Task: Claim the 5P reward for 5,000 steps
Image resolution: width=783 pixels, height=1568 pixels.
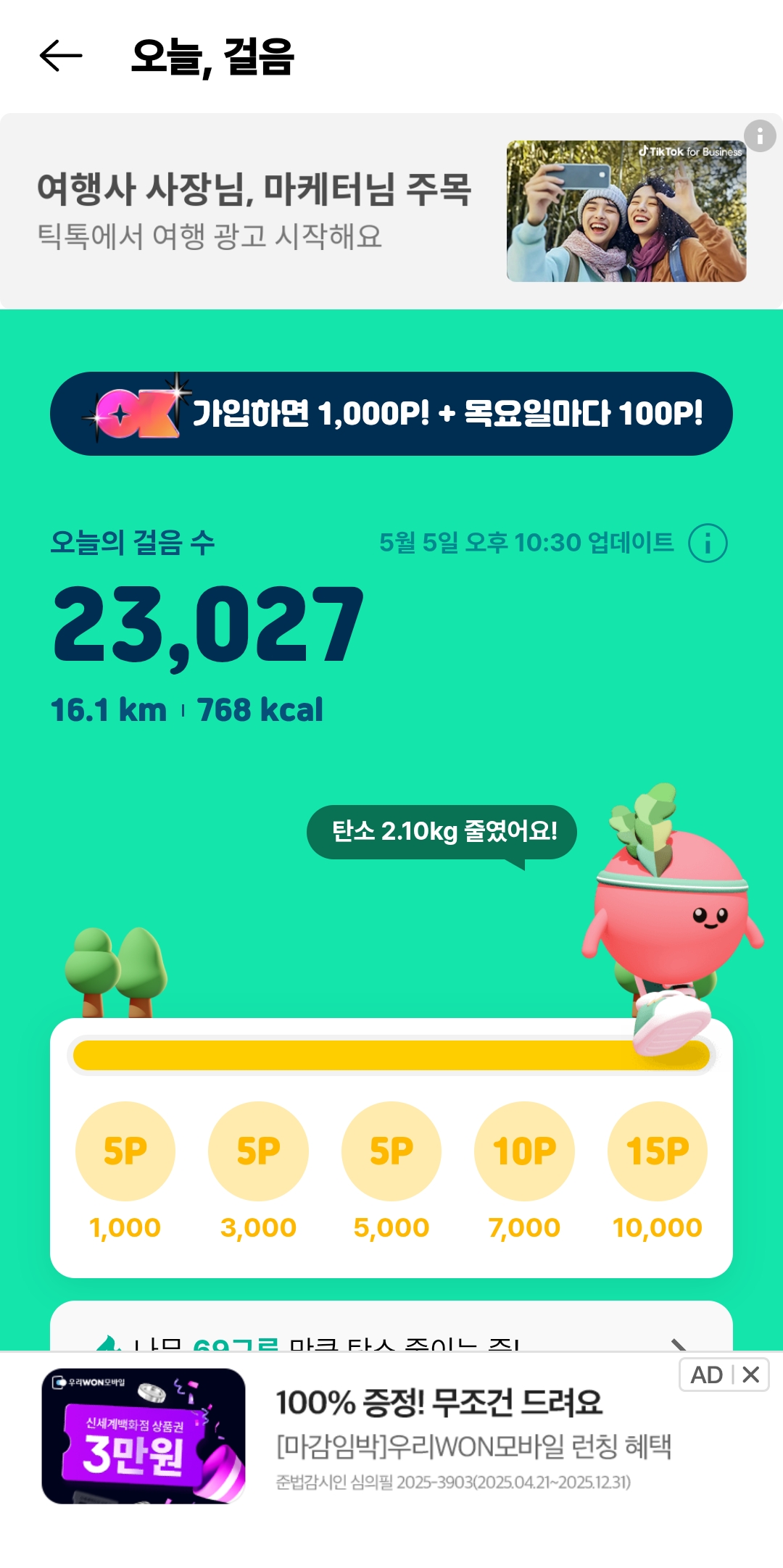Action: point(391,1151)
